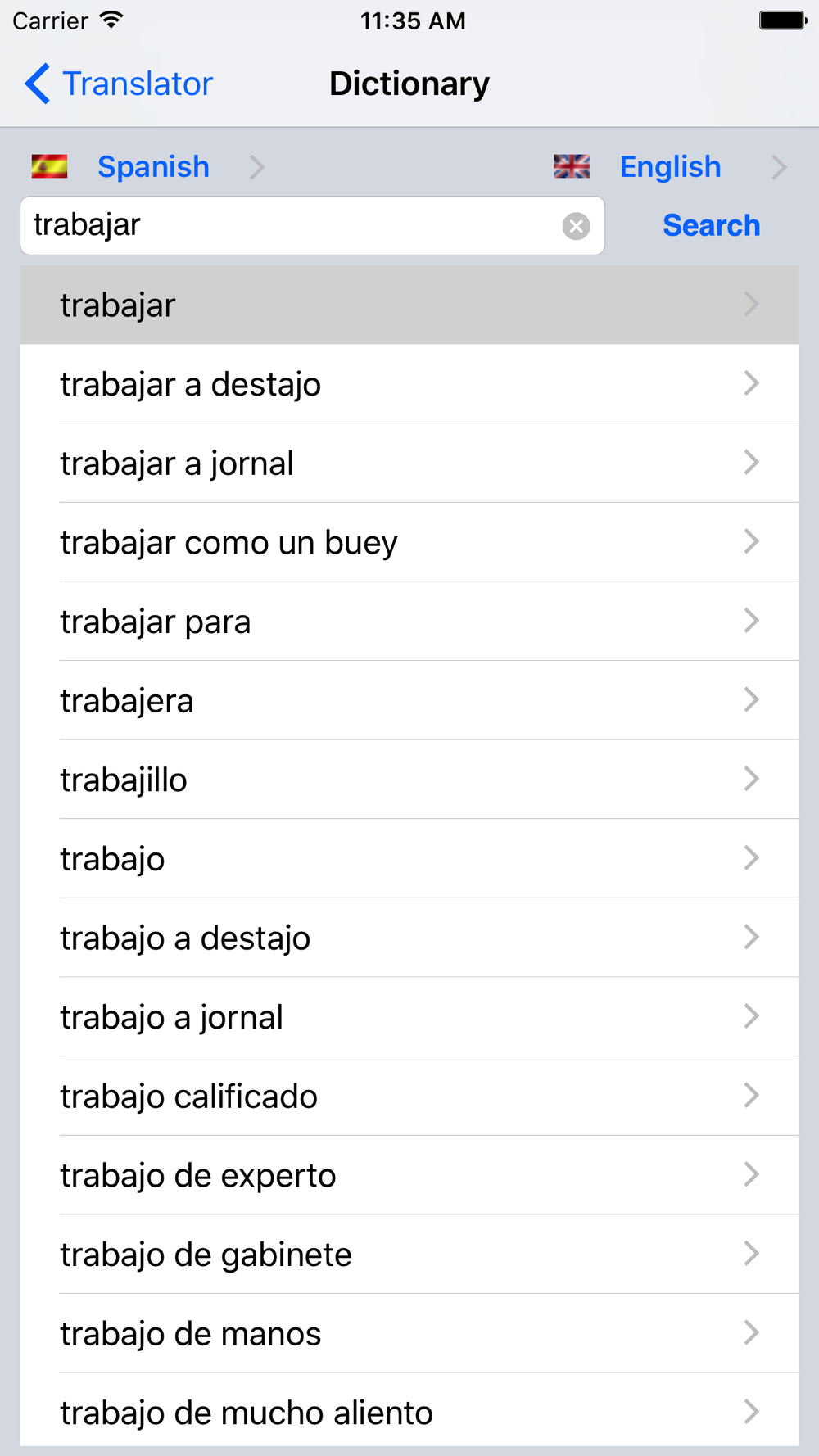The width and height of the screenshot is (819, 1456).
Task: Select trabajo a jornal
Action: click(409, 1017)
